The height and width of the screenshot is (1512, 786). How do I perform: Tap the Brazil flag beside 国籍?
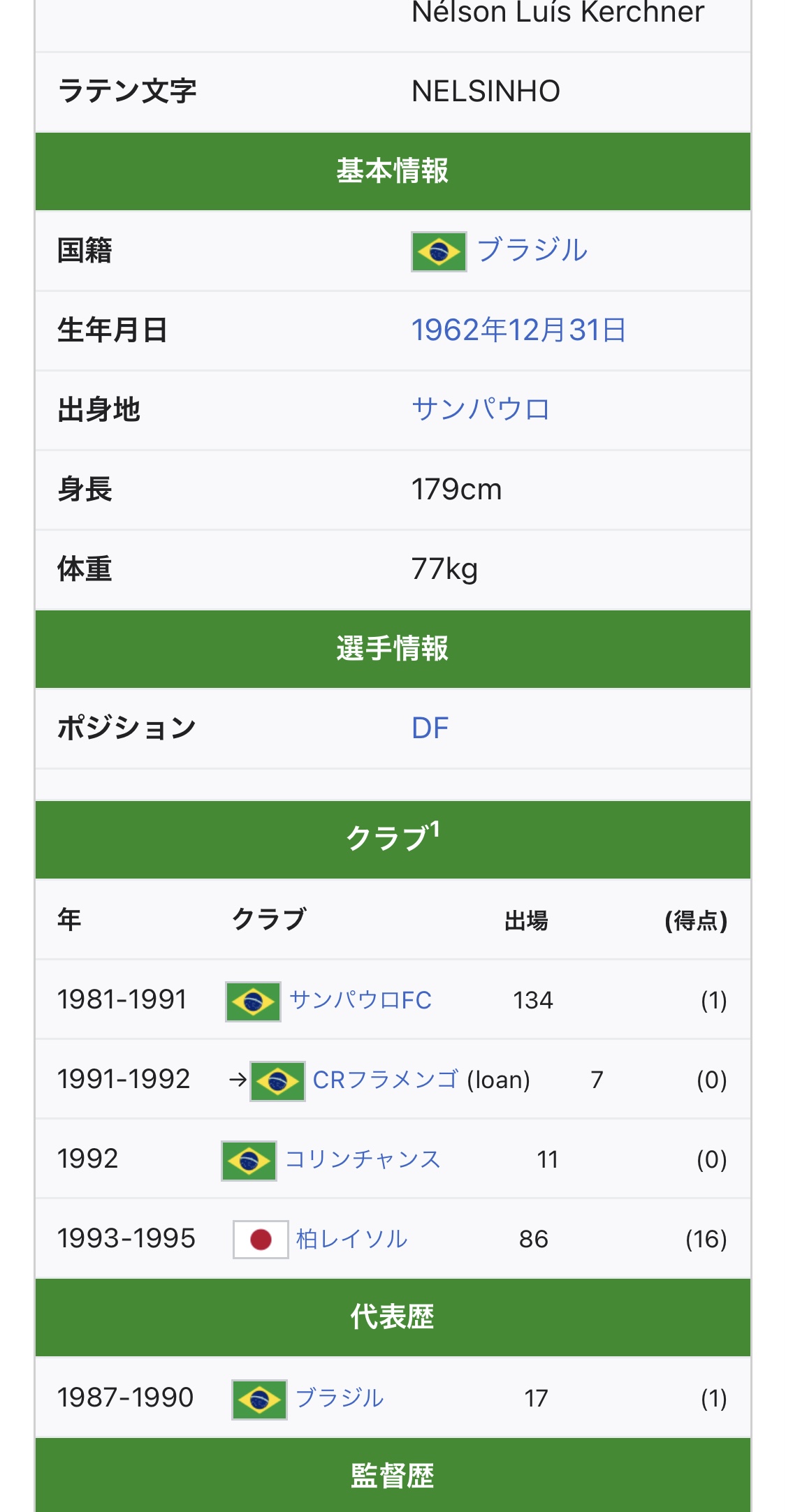[x=439, y=251]
